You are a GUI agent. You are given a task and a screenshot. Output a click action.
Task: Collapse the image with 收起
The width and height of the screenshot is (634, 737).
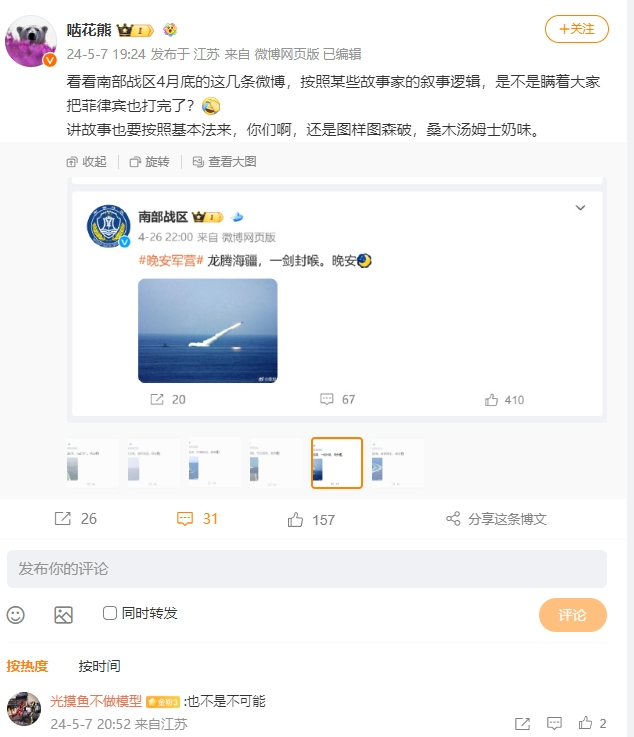pyautogui.click(x=85, y=161)
